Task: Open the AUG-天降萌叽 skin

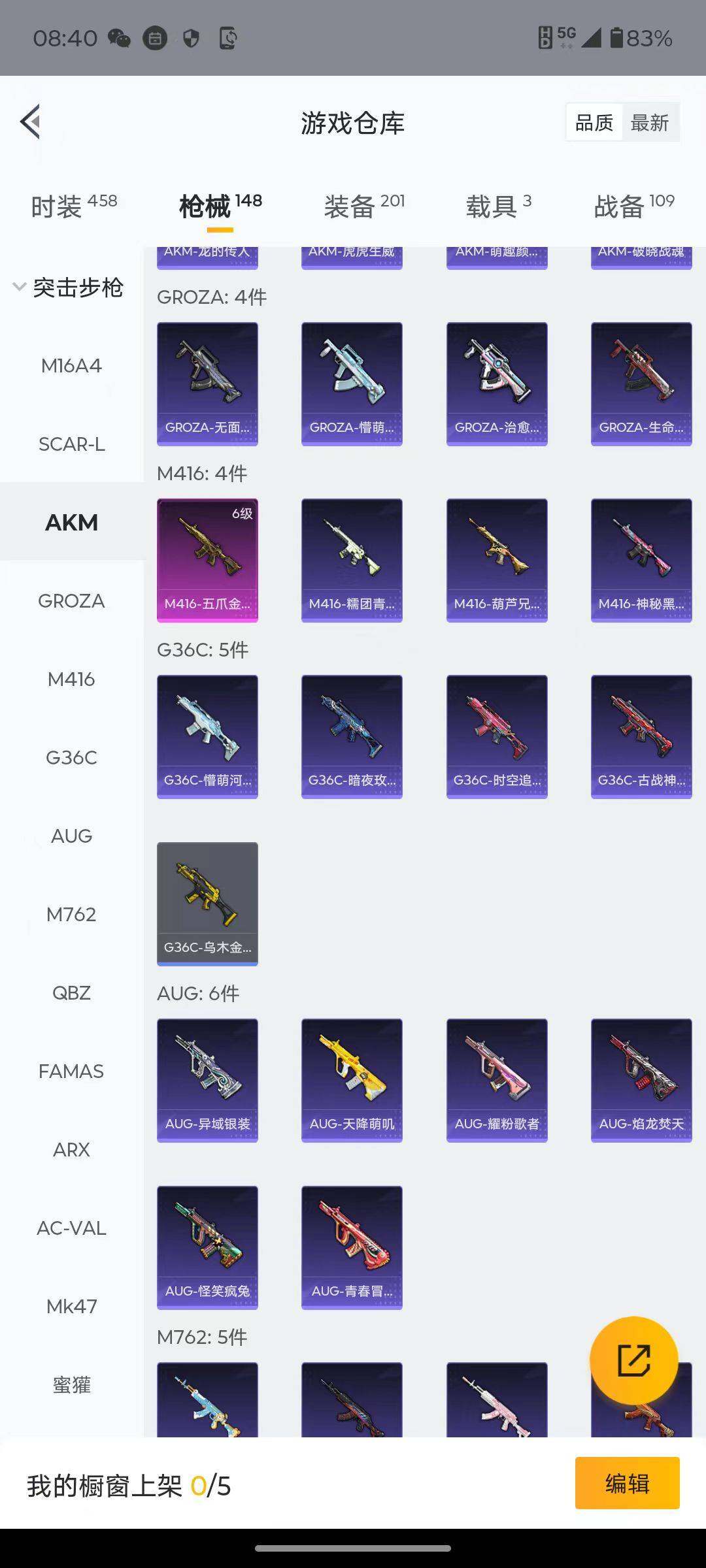Action: (x=352, y=1080)
